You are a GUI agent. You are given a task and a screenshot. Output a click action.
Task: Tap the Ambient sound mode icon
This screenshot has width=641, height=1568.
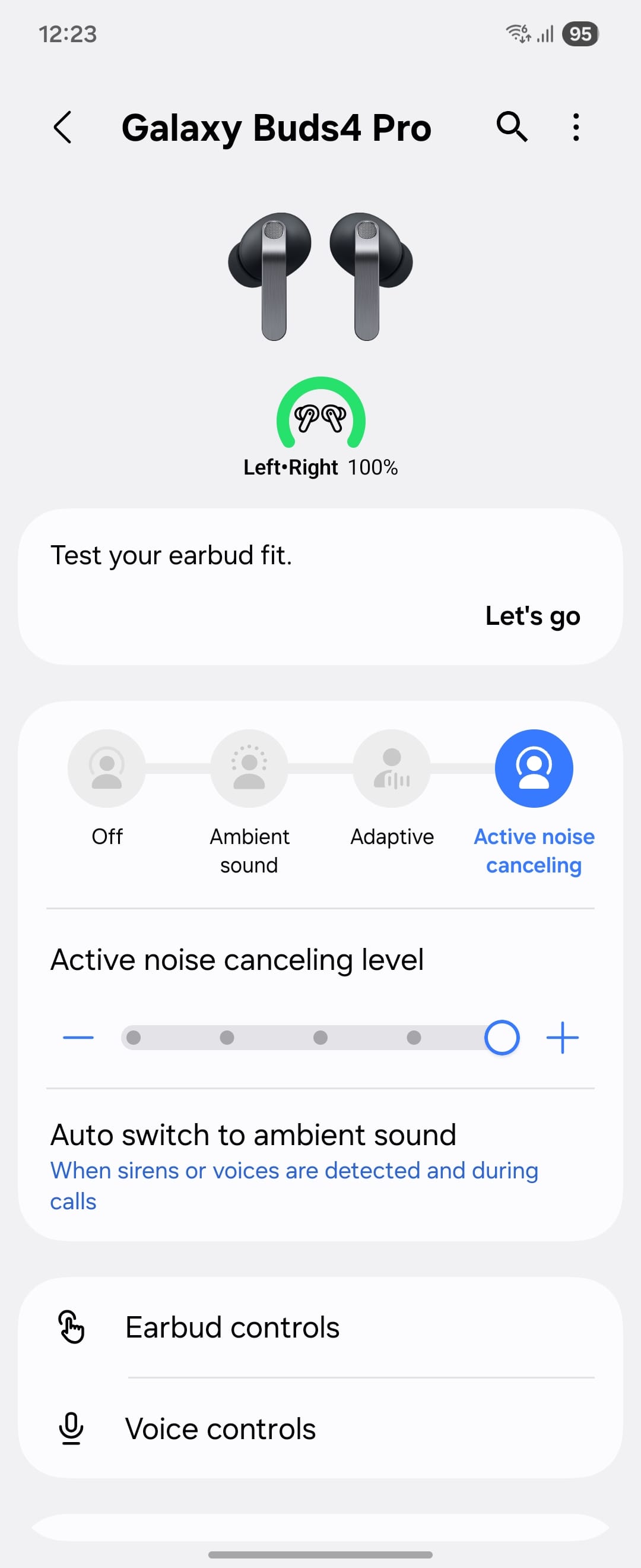[x=249, y=767]
